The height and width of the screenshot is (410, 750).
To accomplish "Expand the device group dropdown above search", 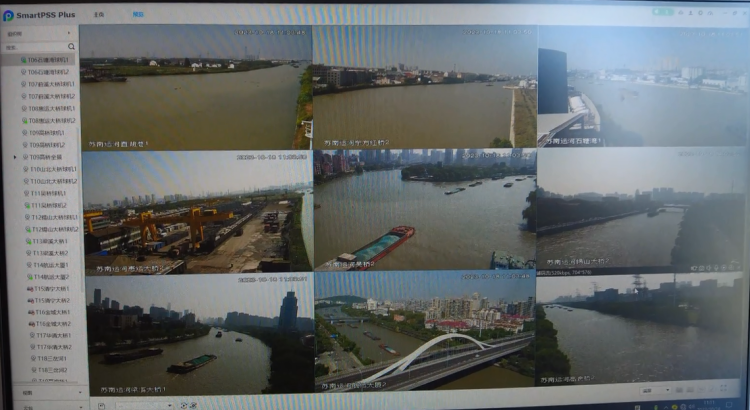I will click(38, 33).
